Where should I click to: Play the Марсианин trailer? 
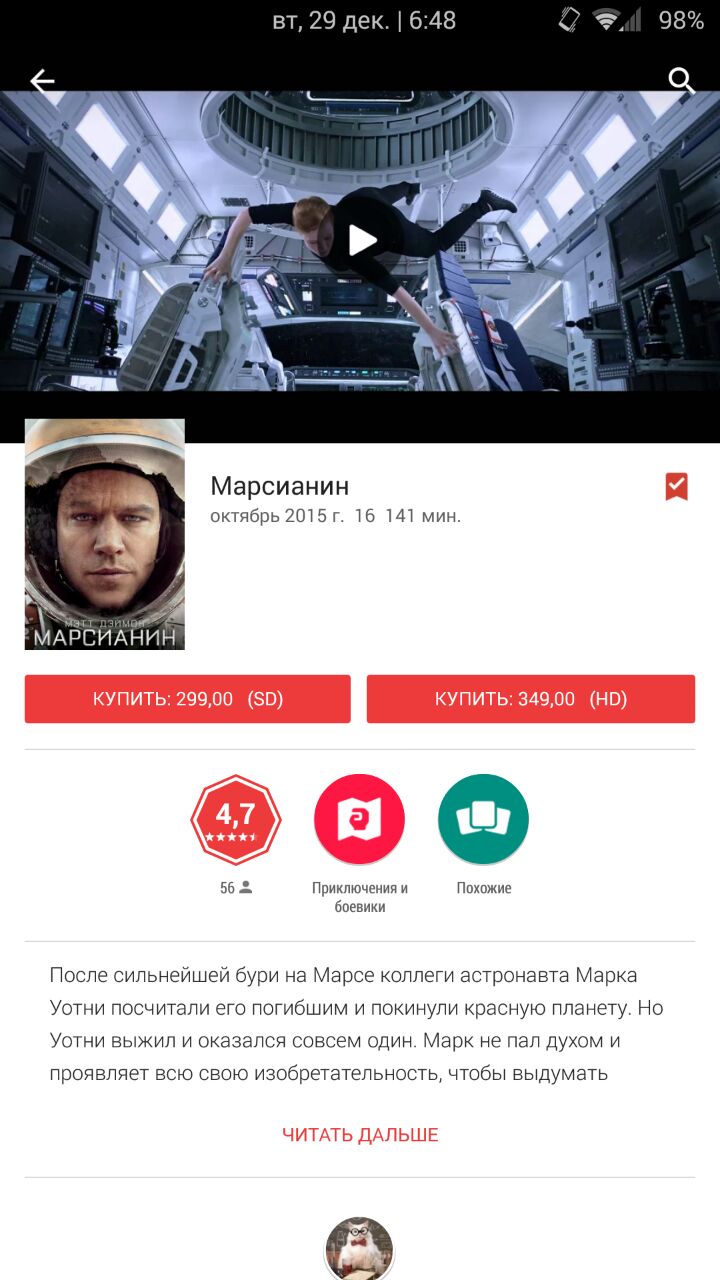[x=361, y=240]
